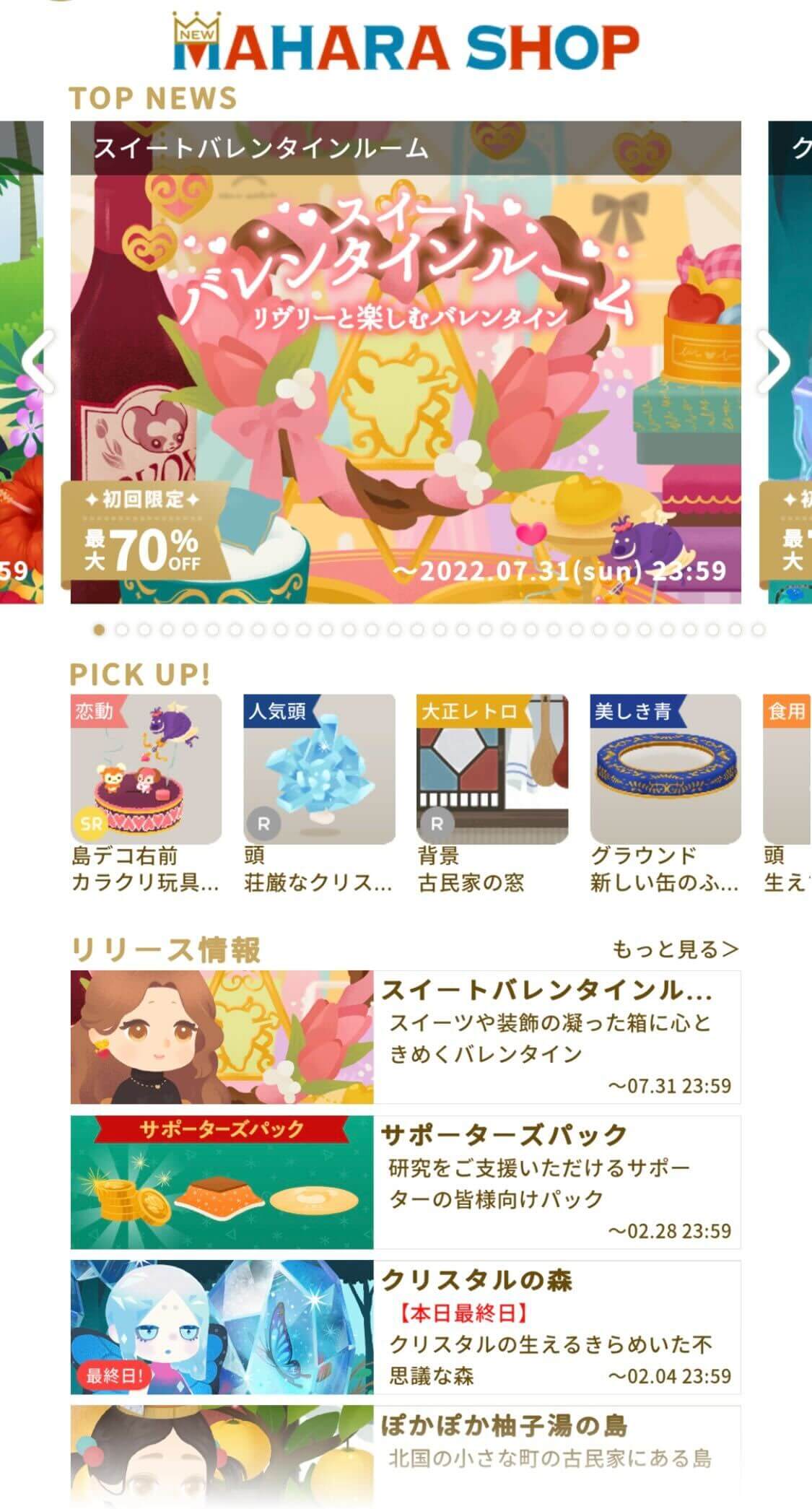Open the サポーターズパック release entry
Viewport: 812px width, 1509px height.
tap(405, 1182)
